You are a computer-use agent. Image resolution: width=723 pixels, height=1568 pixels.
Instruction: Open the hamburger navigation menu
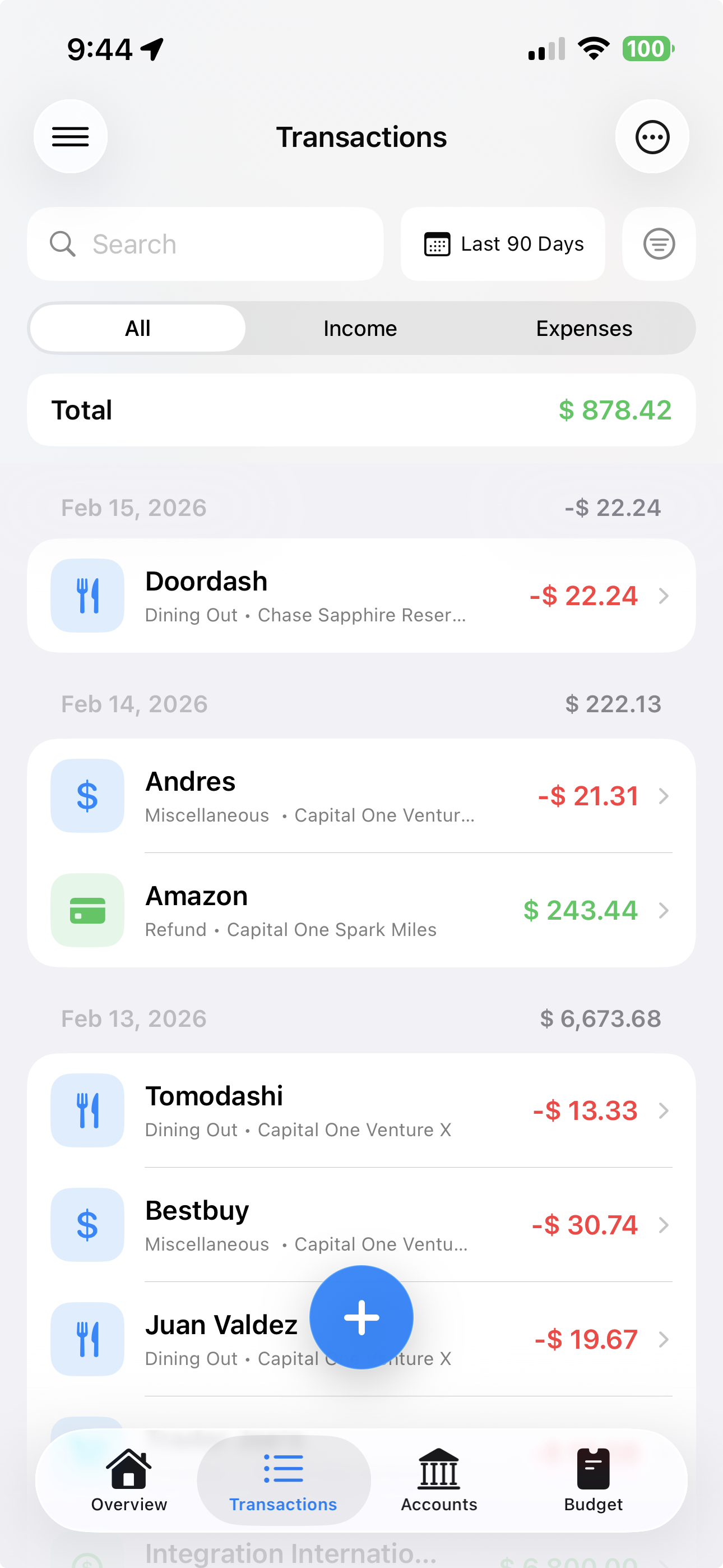click(x=70, y=136)
